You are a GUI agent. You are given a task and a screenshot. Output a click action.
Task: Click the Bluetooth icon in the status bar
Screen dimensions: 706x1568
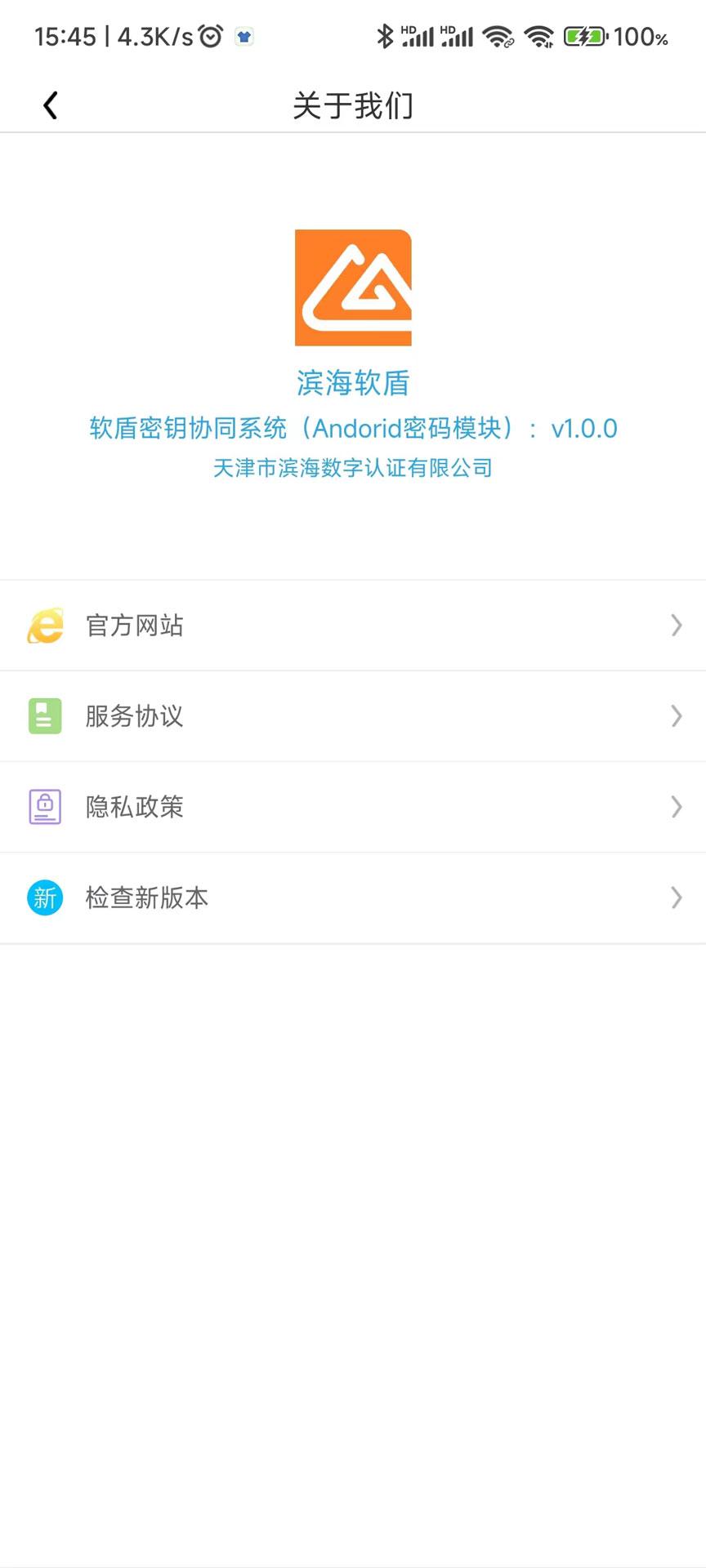(383, 36)
